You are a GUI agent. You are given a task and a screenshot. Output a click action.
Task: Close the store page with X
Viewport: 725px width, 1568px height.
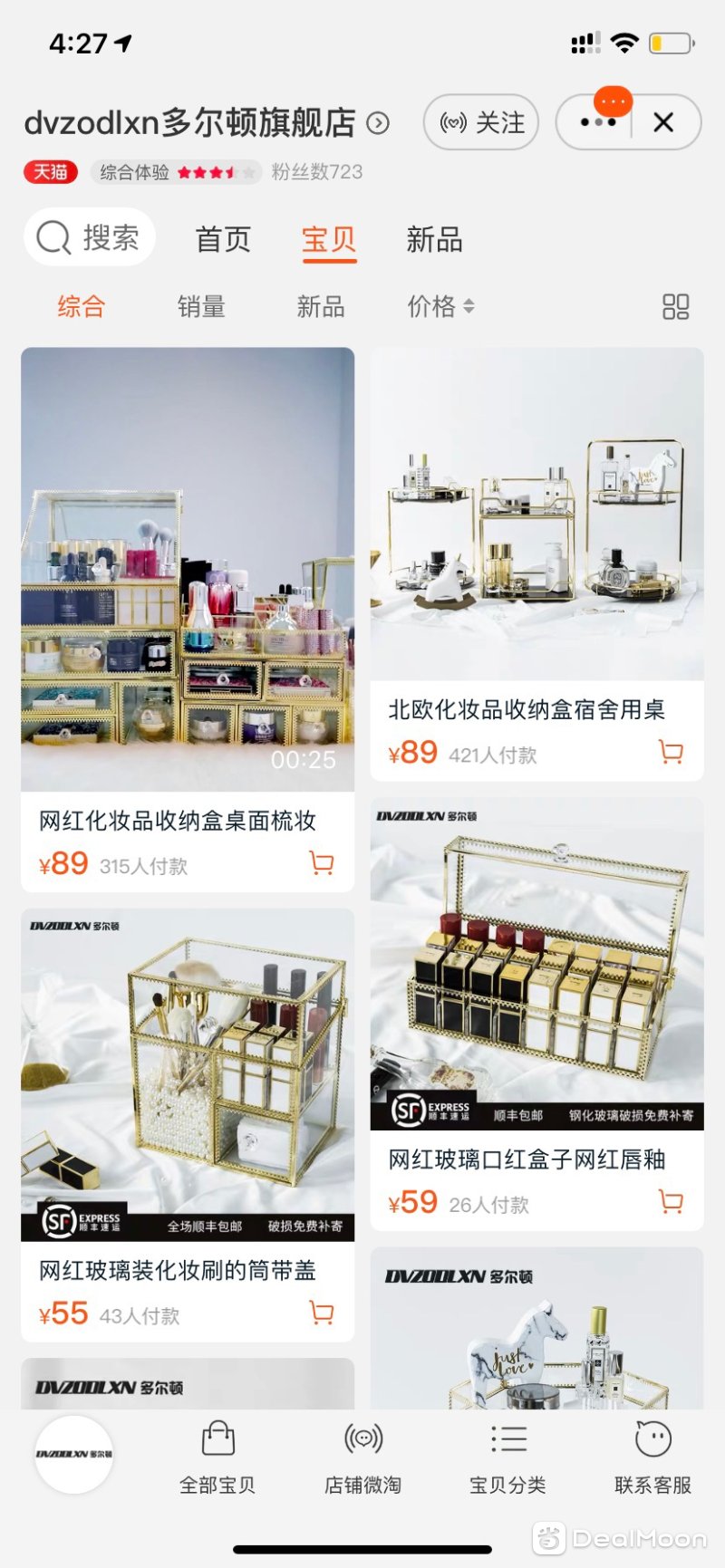click(663, 122)
